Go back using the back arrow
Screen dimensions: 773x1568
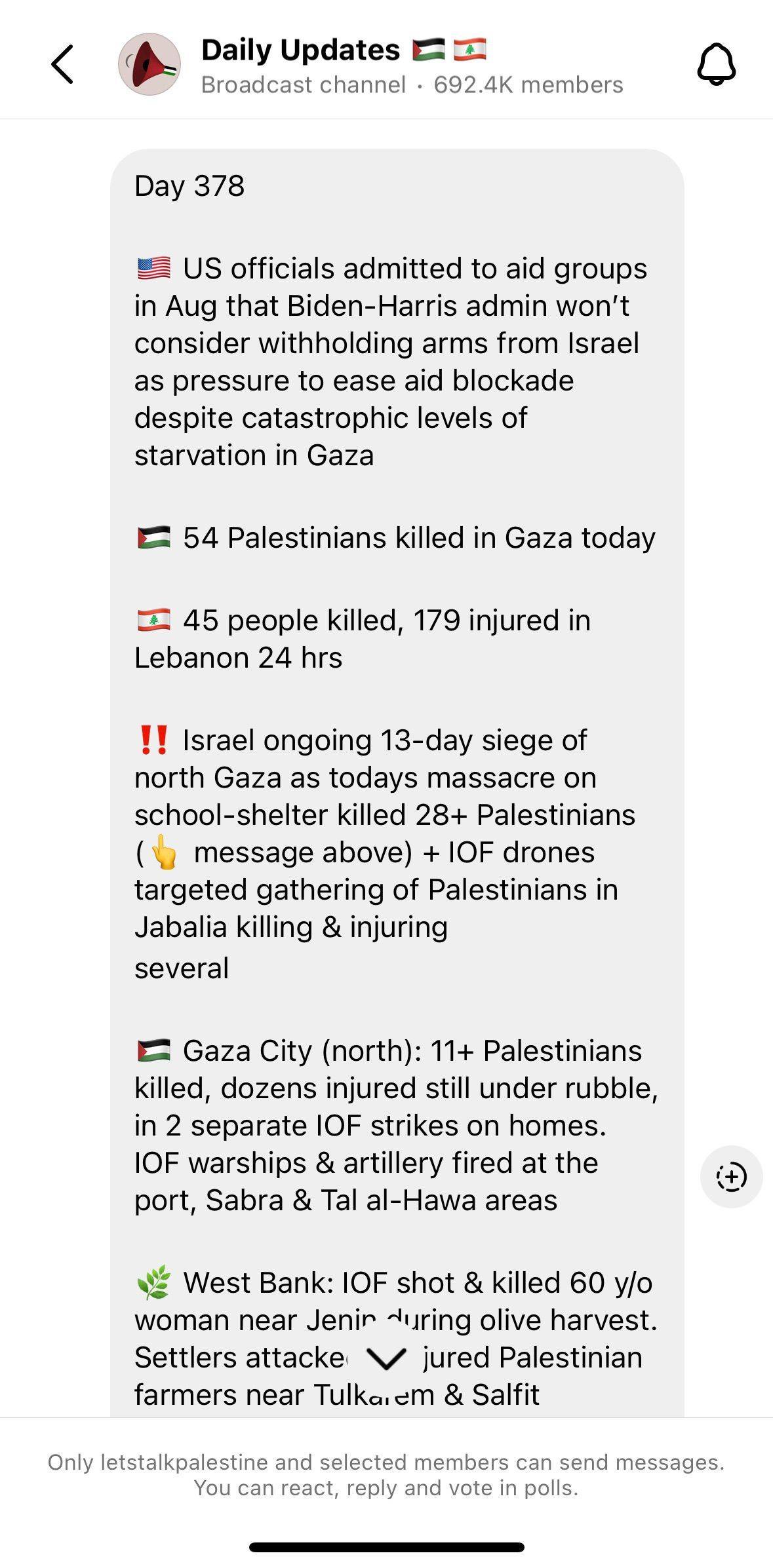tap(62, 64)
